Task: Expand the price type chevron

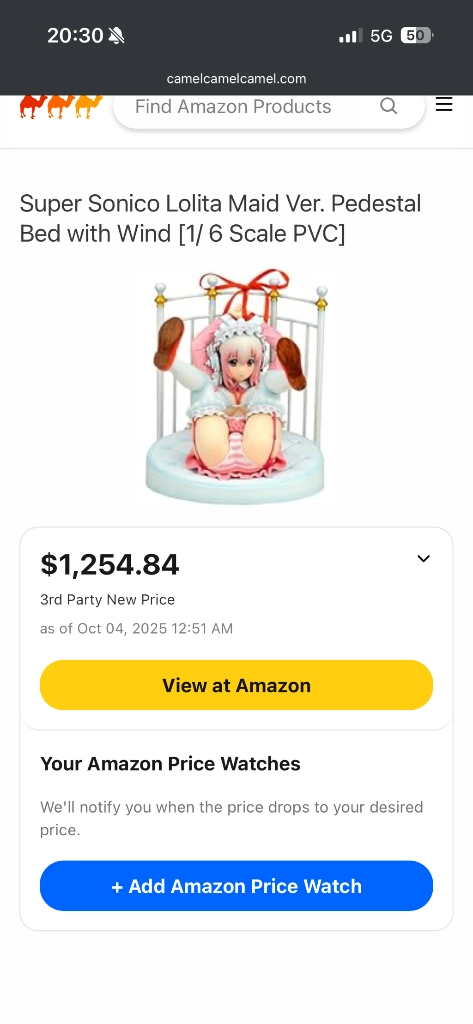Action: point(423,558)
